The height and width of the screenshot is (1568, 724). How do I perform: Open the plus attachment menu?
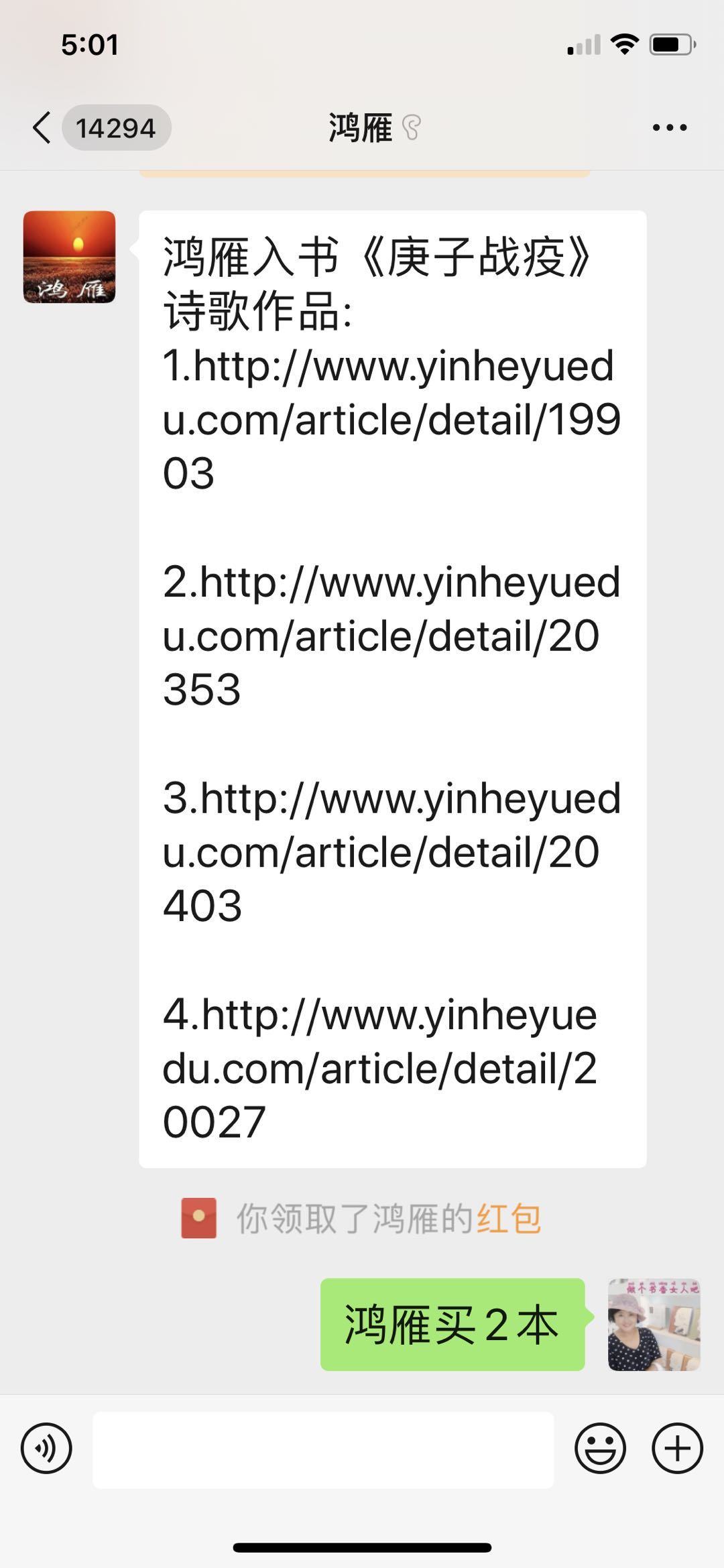[677, 1449]
